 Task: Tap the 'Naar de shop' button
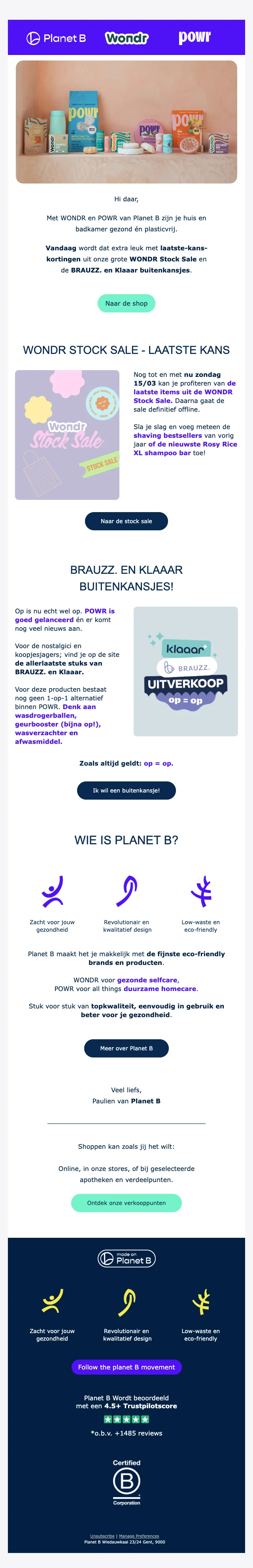[x=126, y=303]
